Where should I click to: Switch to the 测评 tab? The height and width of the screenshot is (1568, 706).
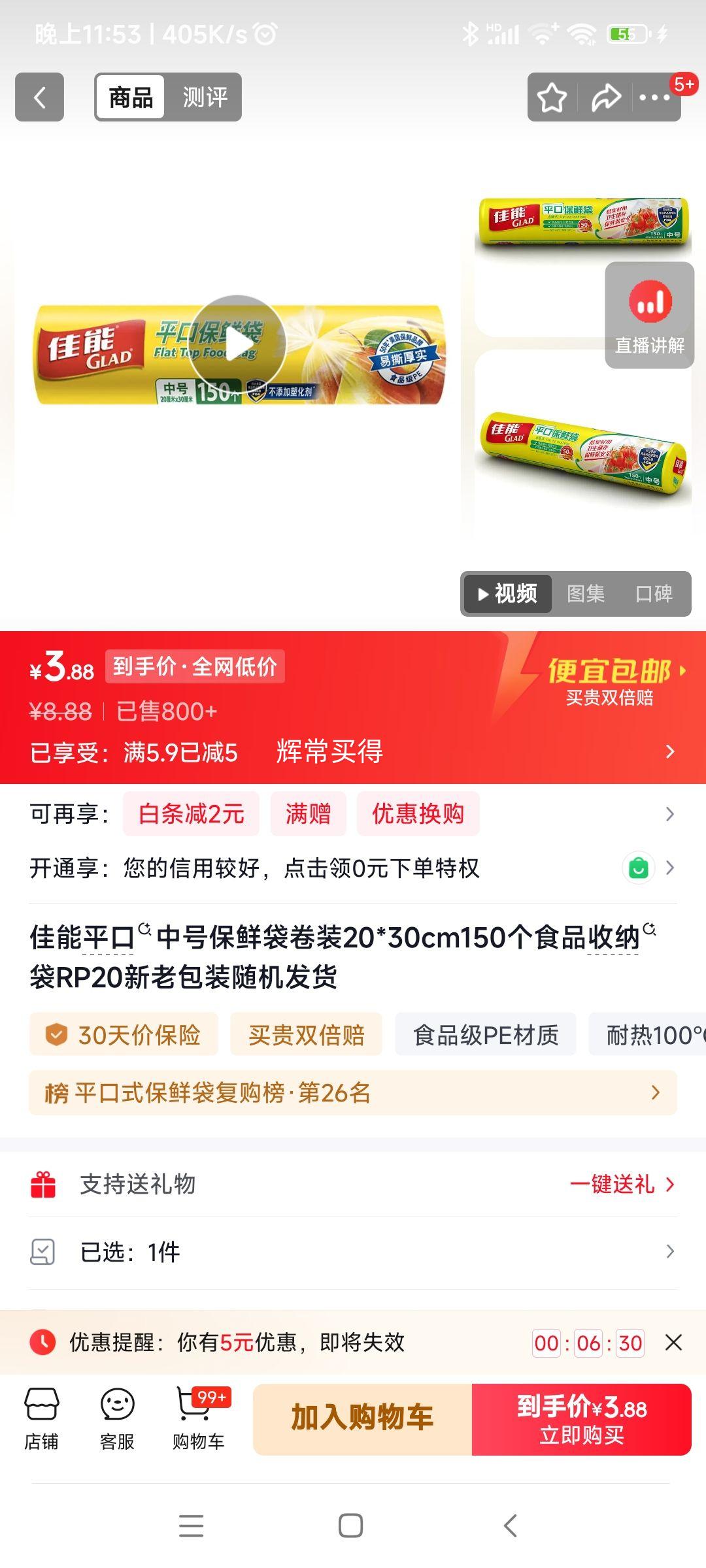click(205, 97)
